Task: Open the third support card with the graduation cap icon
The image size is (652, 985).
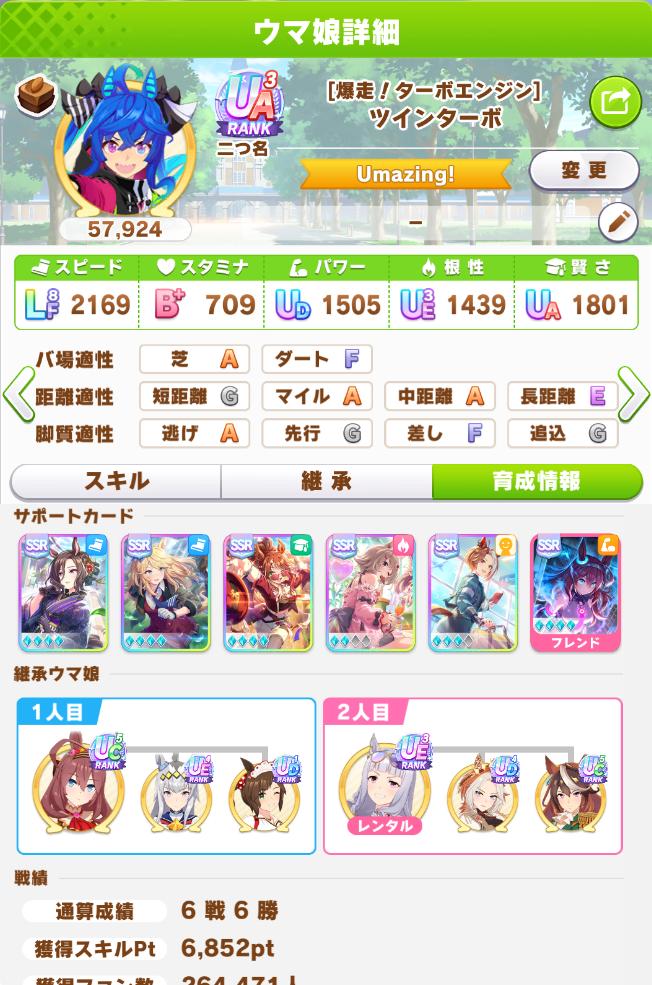Action: [x=268, y=592]
